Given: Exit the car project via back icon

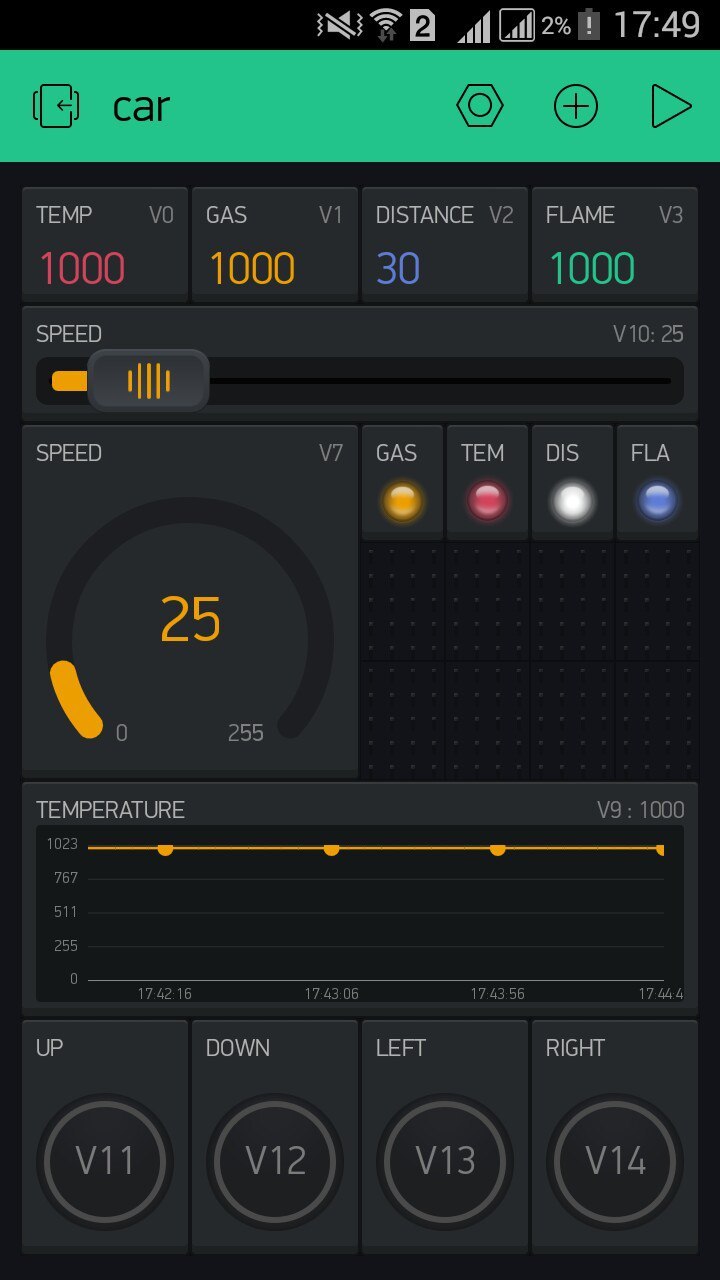Looking at the screenshot, I should (x=57, y=106).
